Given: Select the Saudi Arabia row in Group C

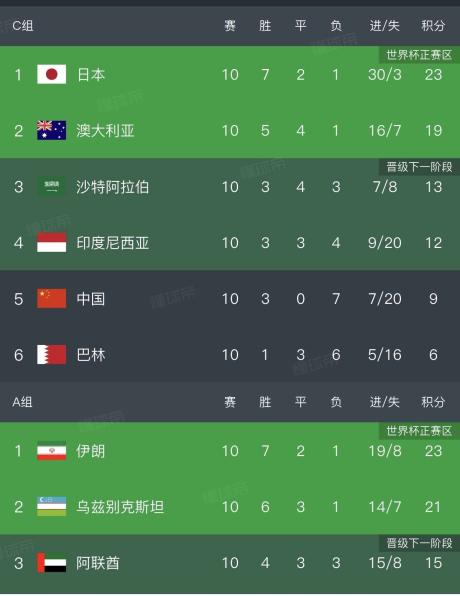Looking at the screenshot, I should pyautogui.click(x=230, y=187).
